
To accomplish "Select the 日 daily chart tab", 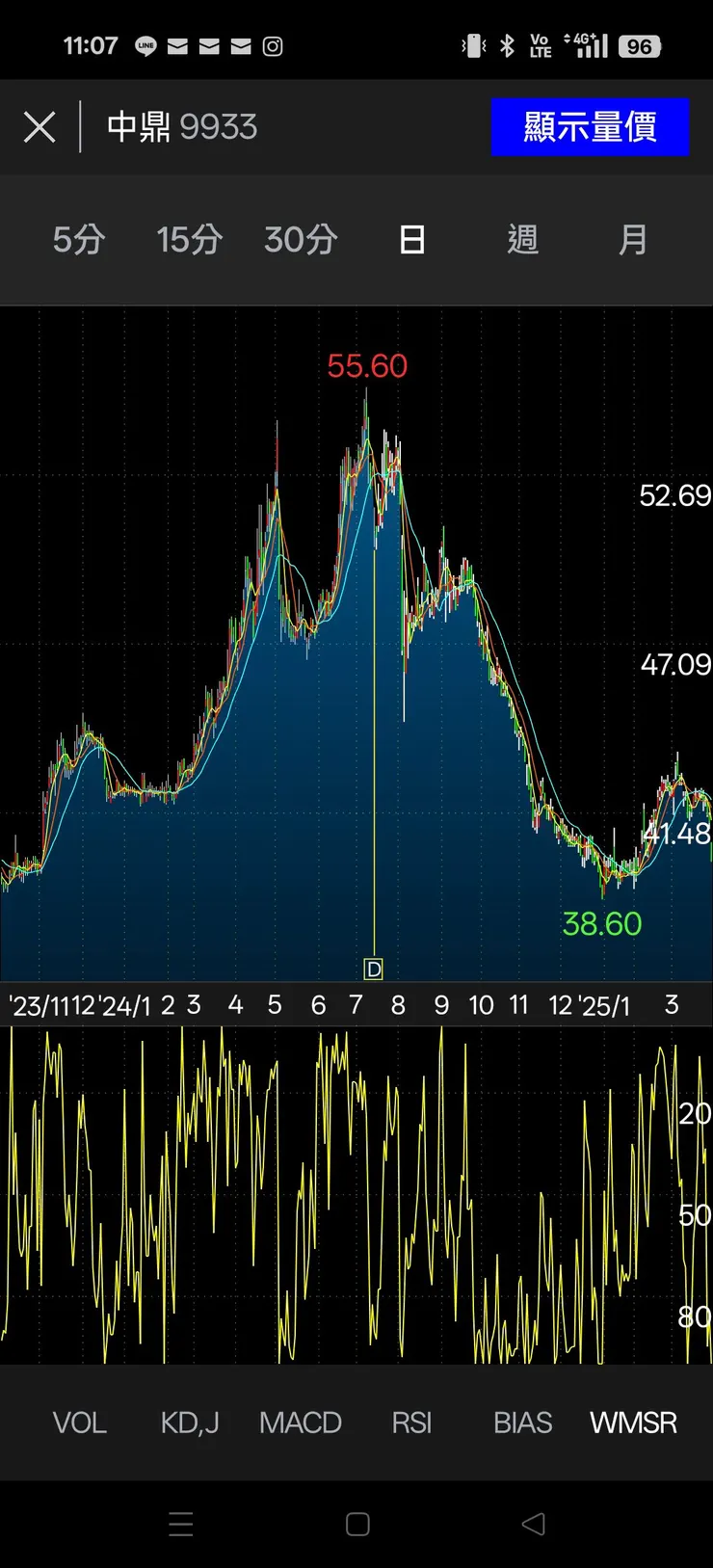I will [x=411, y=239].
